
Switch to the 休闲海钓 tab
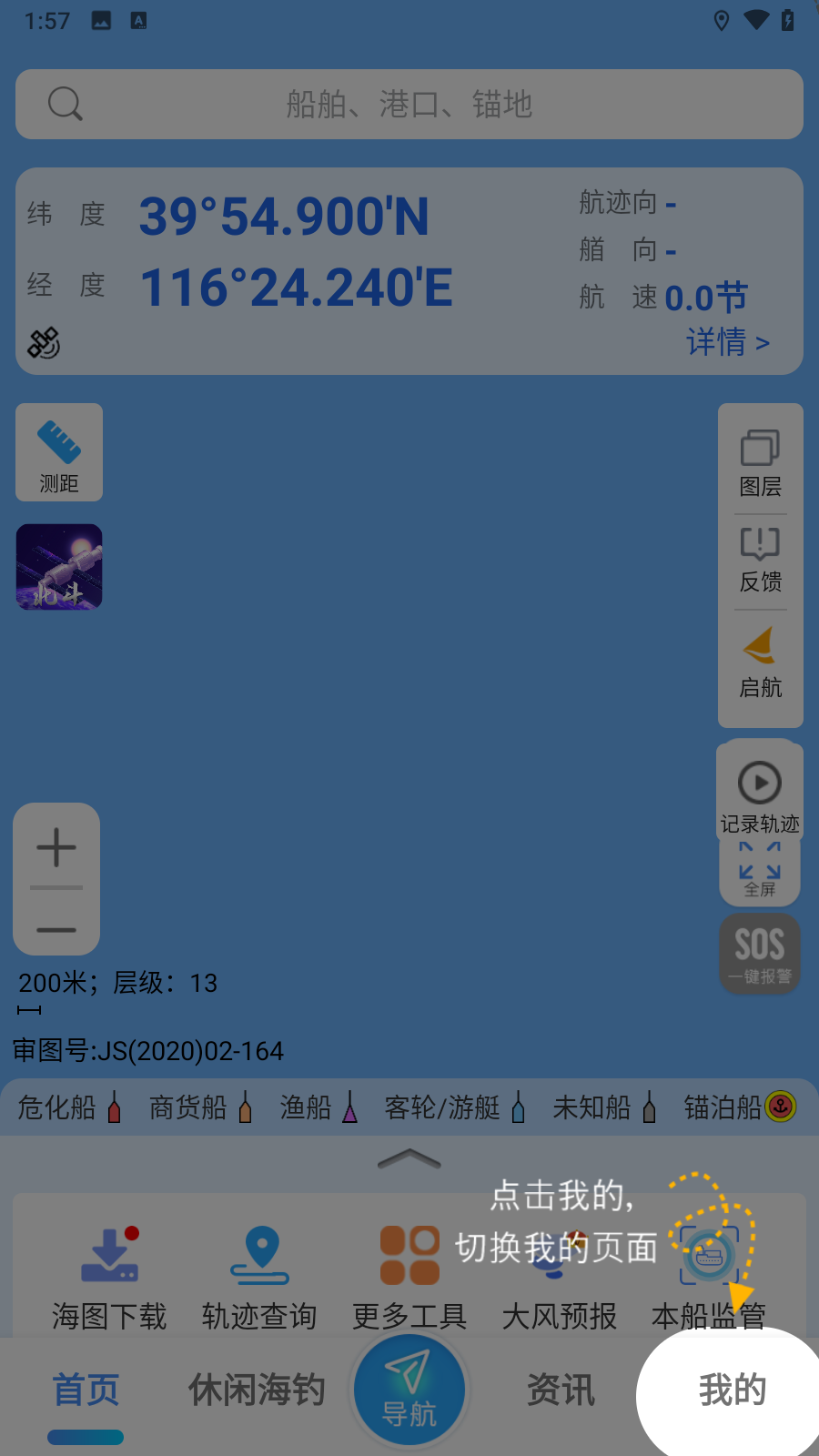pos(257,1390)
